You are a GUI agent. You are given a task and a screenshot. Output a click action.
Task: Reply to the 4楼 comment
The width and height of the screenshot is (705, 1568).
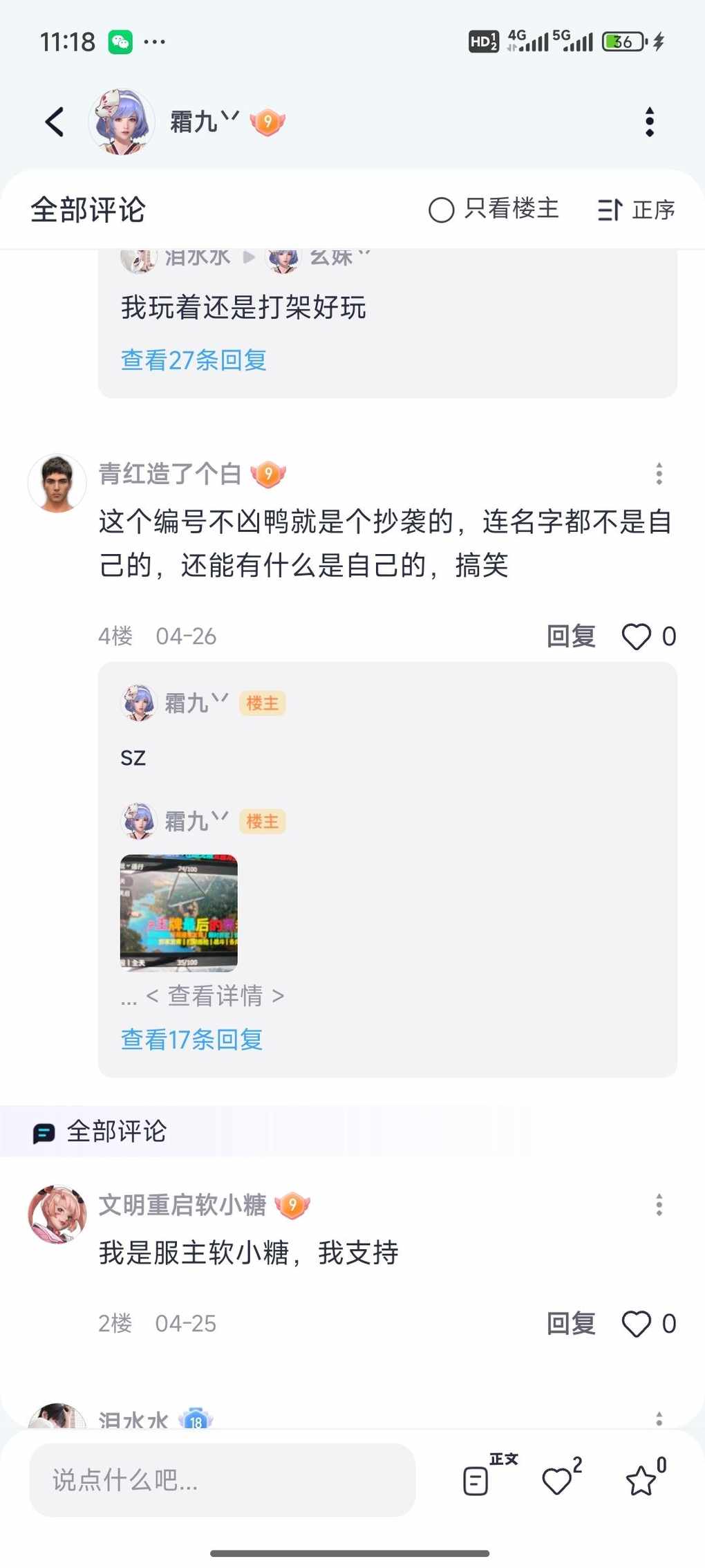click(571, 636)
